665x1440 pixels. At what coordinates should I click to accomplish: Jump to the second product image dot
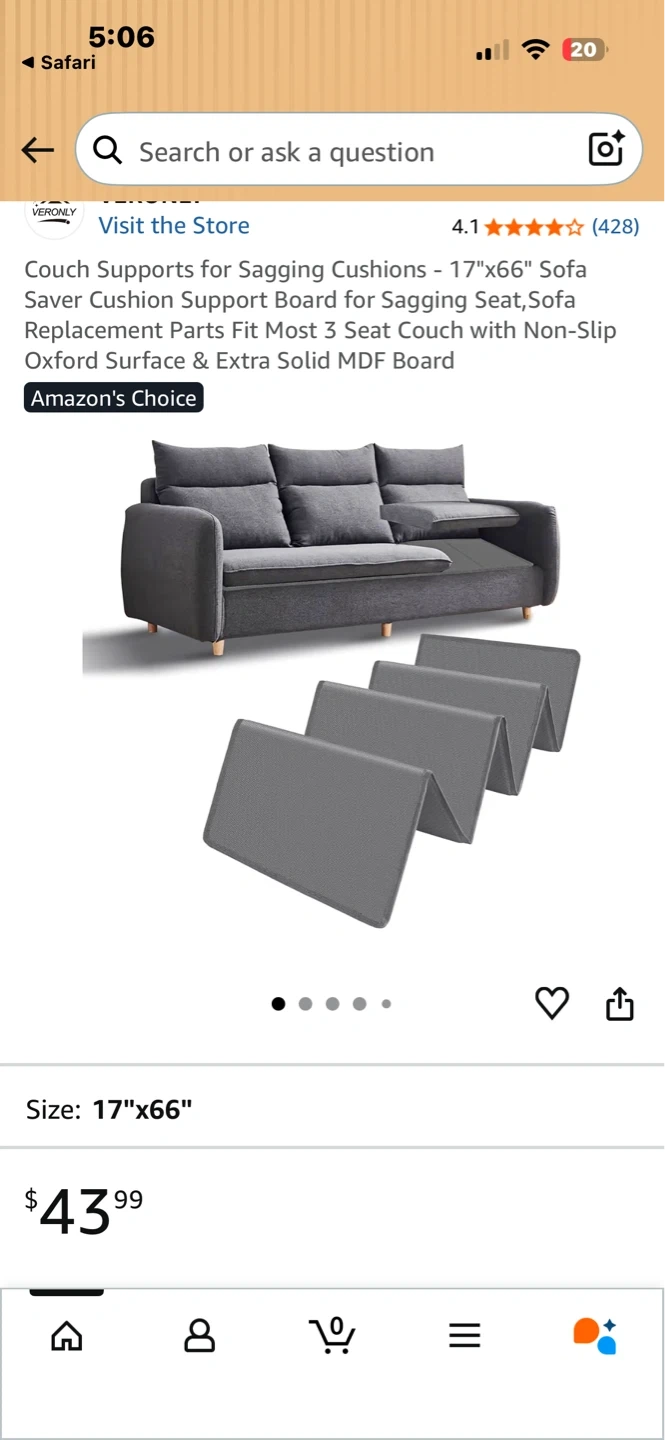coord(305,1004)
